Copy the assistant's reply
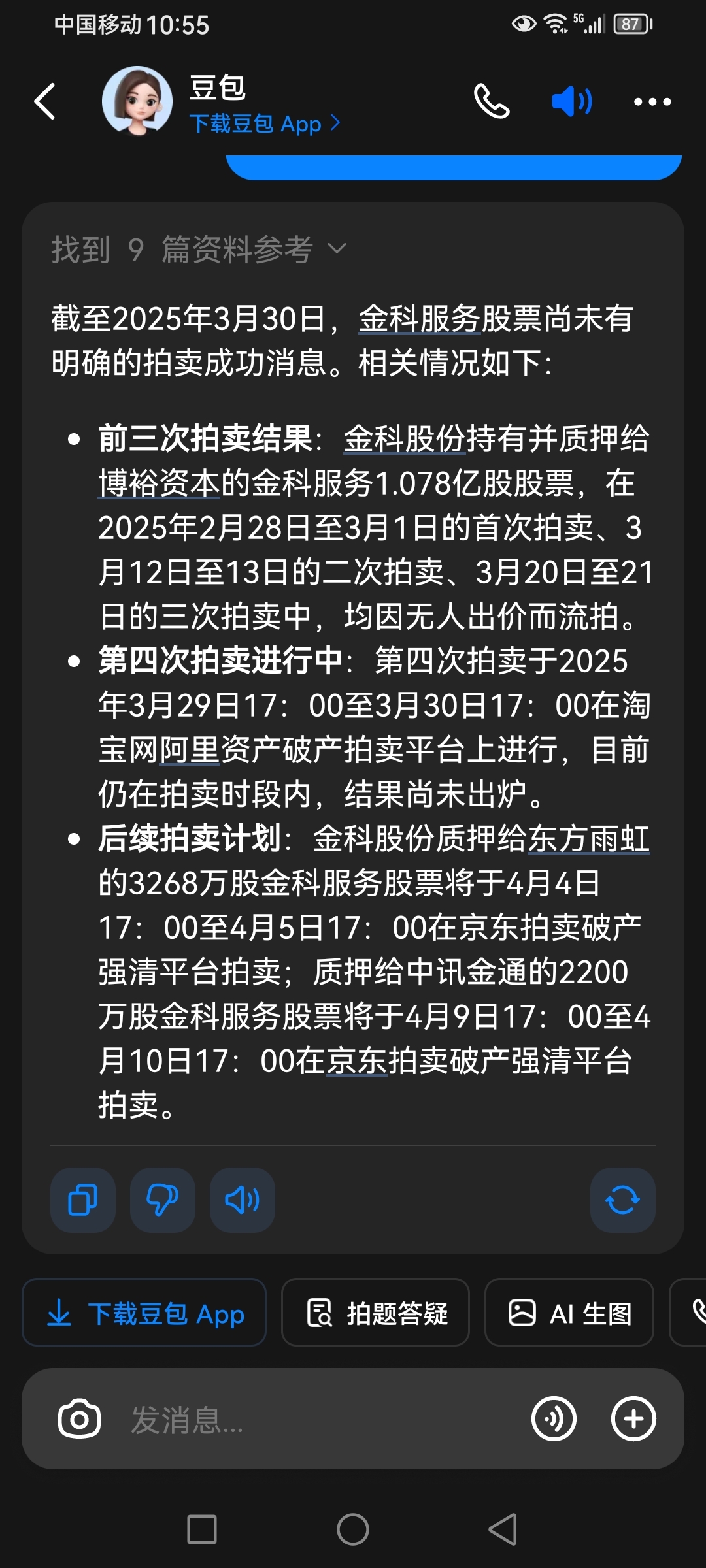 tap(82, 1200)
